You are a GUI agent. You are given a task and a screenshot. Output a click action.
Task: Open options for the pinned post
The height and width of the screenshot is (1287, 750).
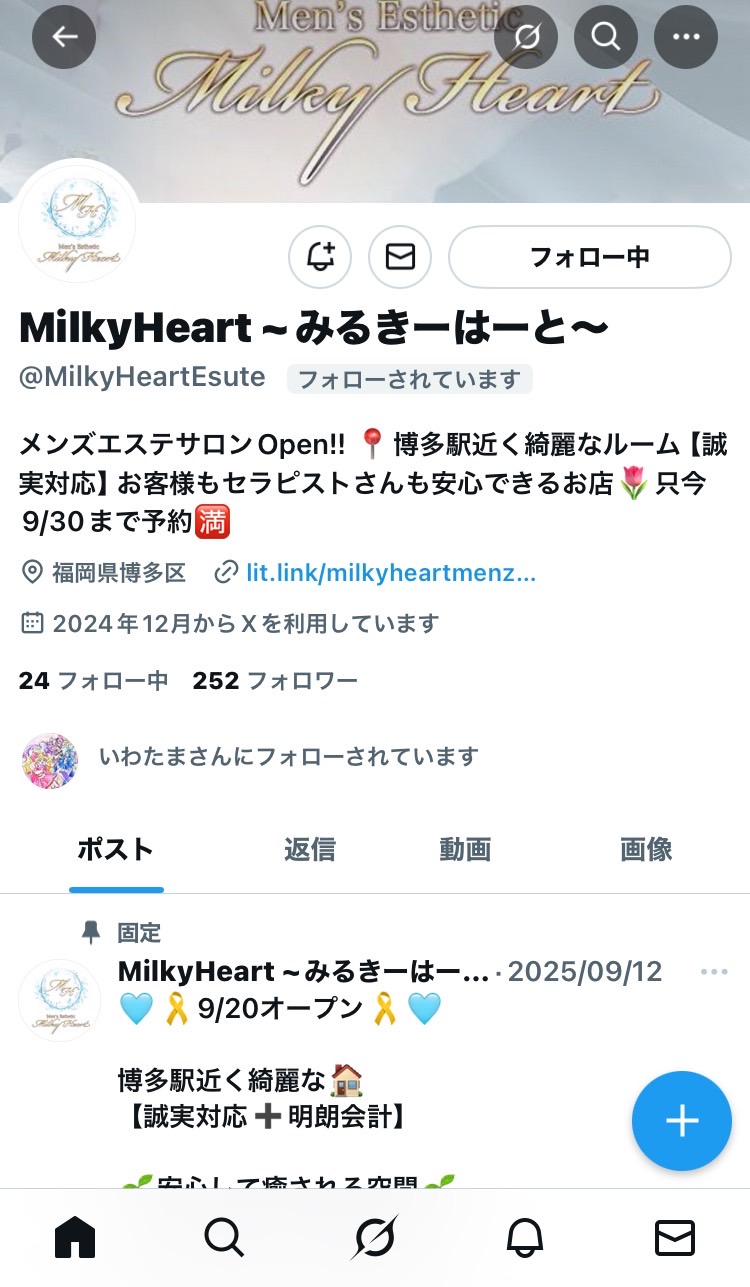click(x=714, y=972)
